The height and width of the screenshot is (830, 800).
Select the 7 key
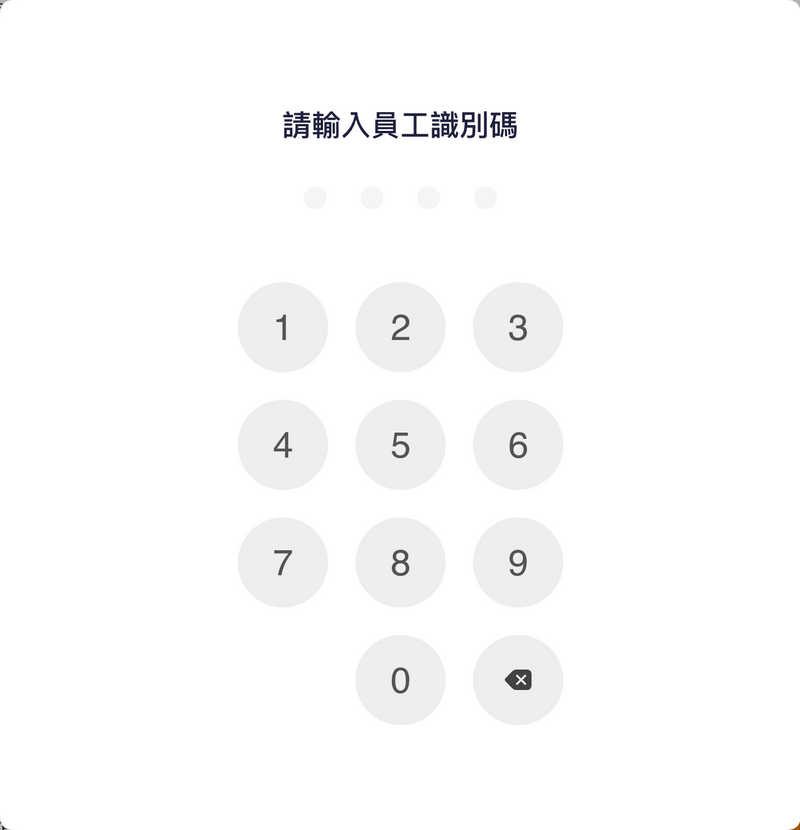coord(283,562)
